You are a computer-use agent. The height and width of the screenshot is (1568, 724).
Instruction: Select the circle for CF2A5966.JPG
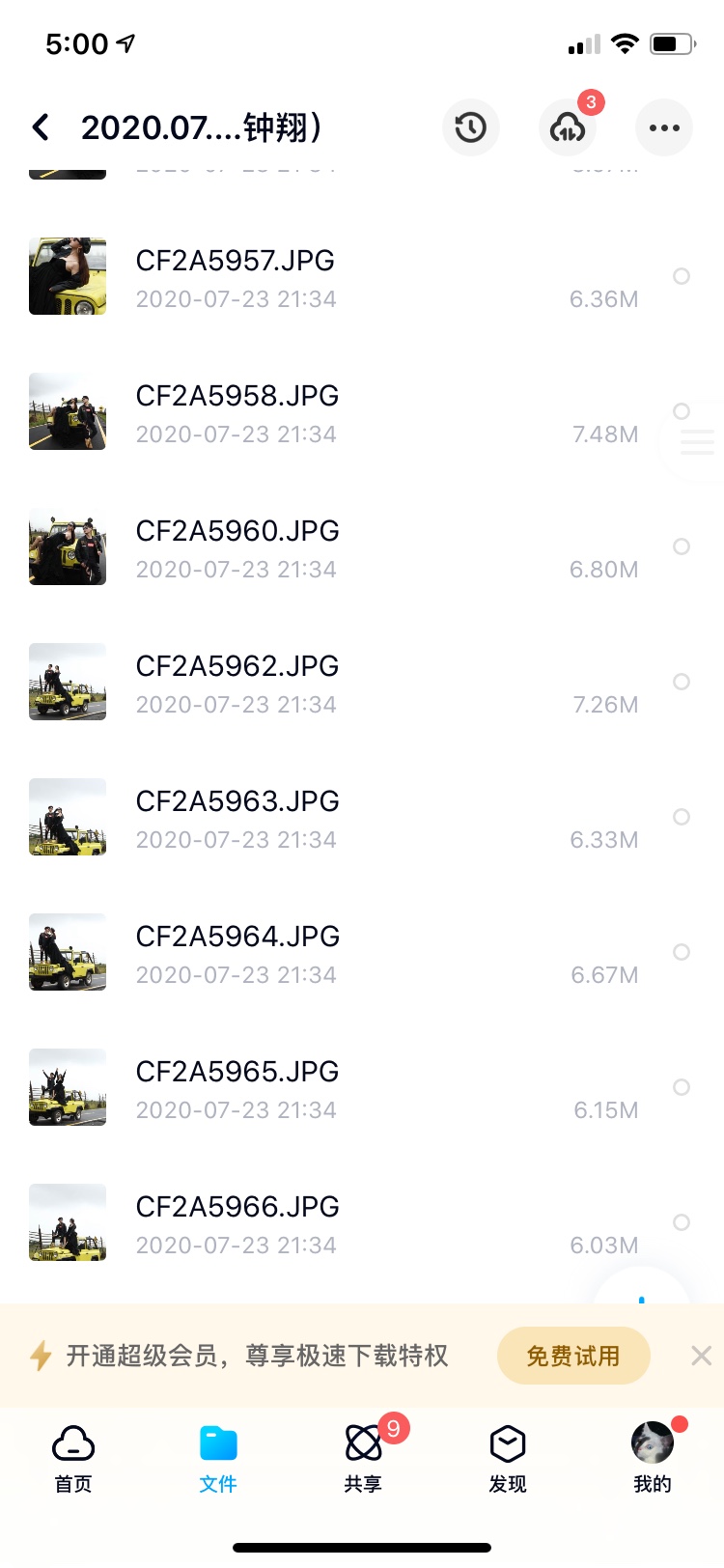tap(682, 1222)
